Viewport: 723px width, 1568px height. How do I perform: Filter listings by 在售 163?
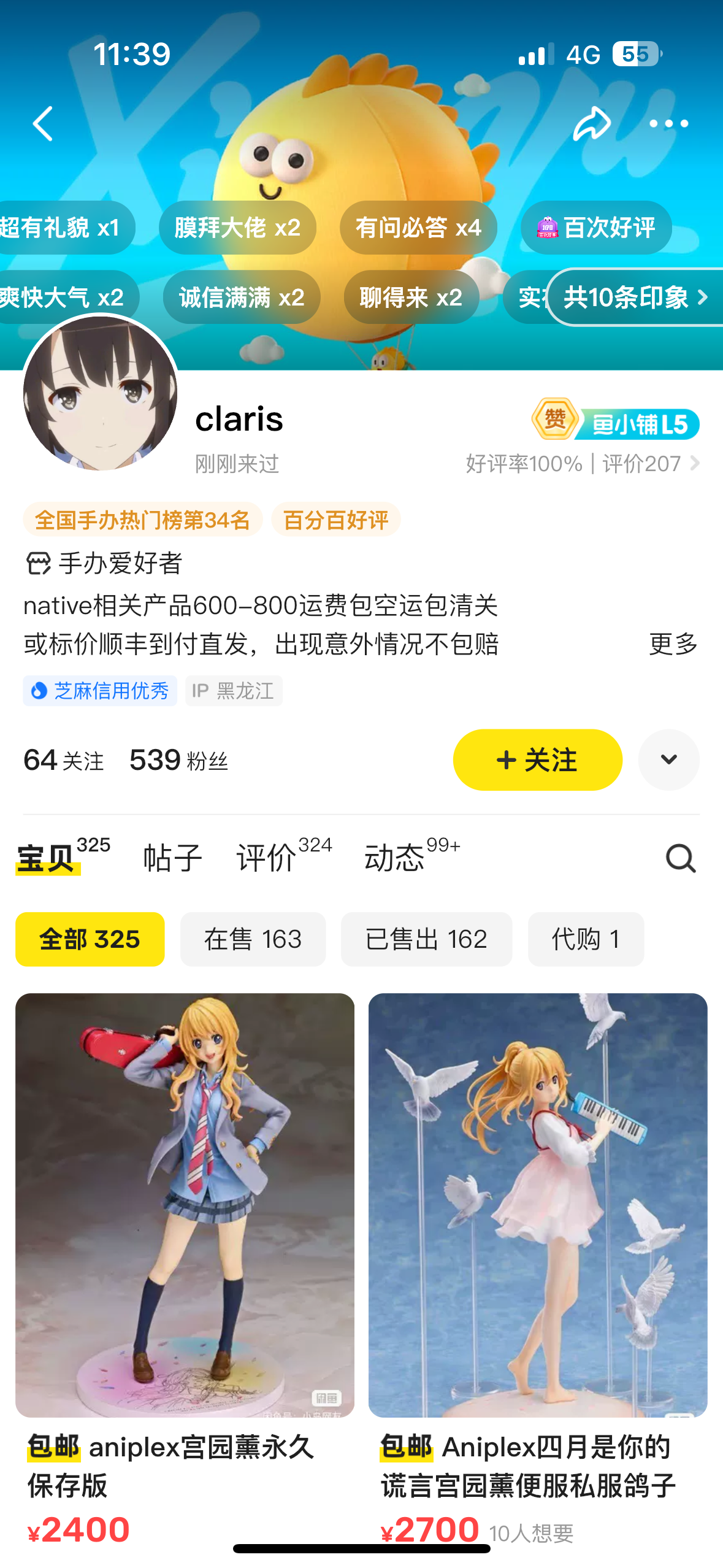(x=253, y=939)
